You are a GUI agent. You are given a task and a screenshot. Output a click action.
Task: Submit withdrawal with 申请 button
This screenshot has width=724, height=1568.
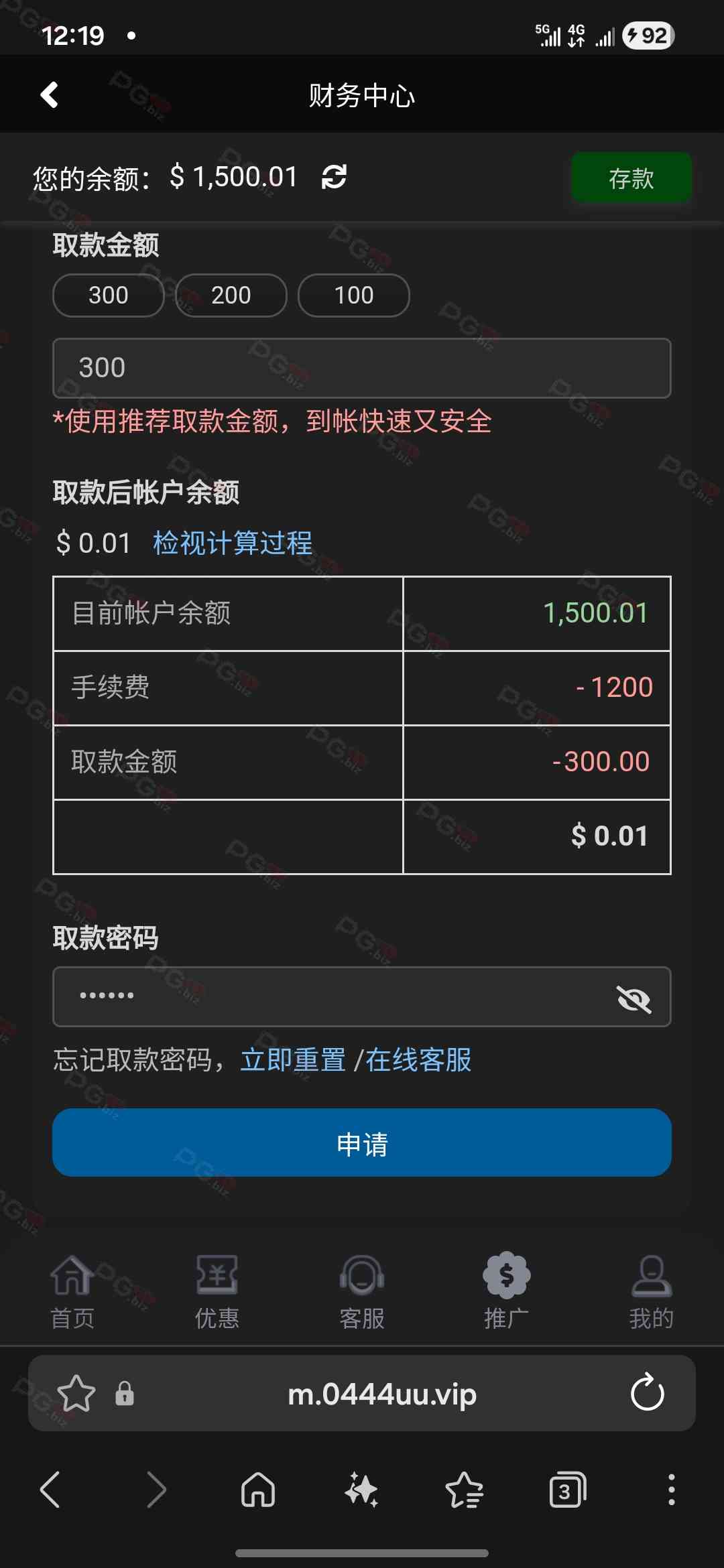pyautogui.click(x=362, y=1143)
